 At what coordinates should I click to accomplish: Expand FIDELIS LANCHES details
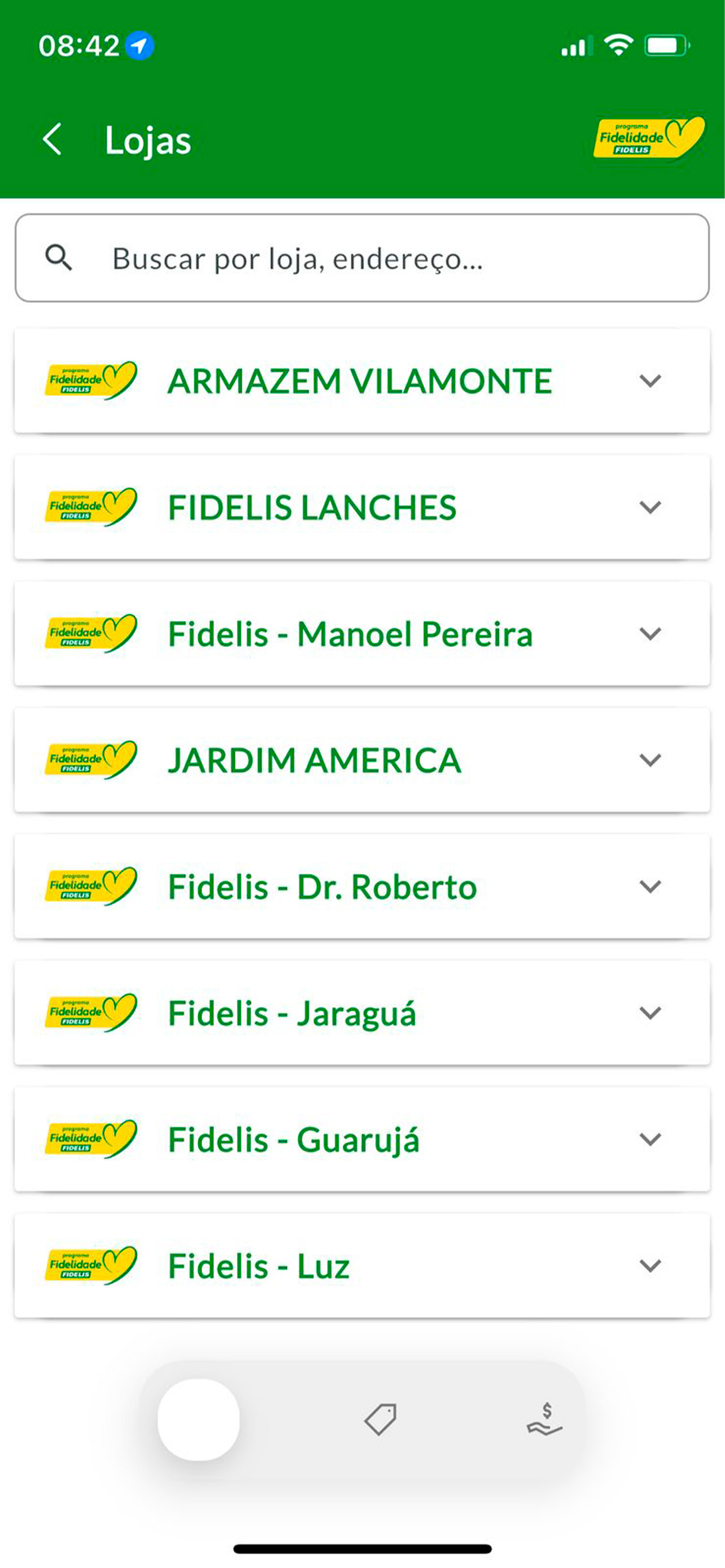(x=362, y=507)
